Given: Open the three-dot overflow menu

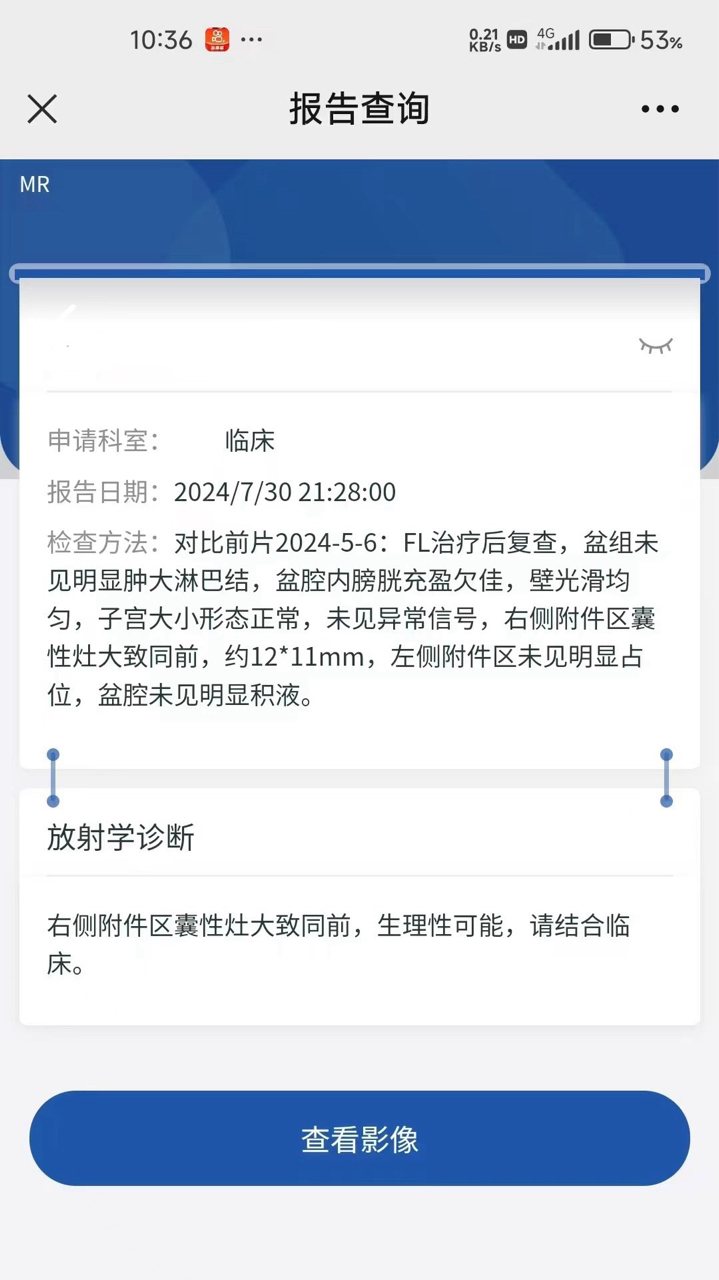Looking at the screenshot, I should tap(660, 109).
